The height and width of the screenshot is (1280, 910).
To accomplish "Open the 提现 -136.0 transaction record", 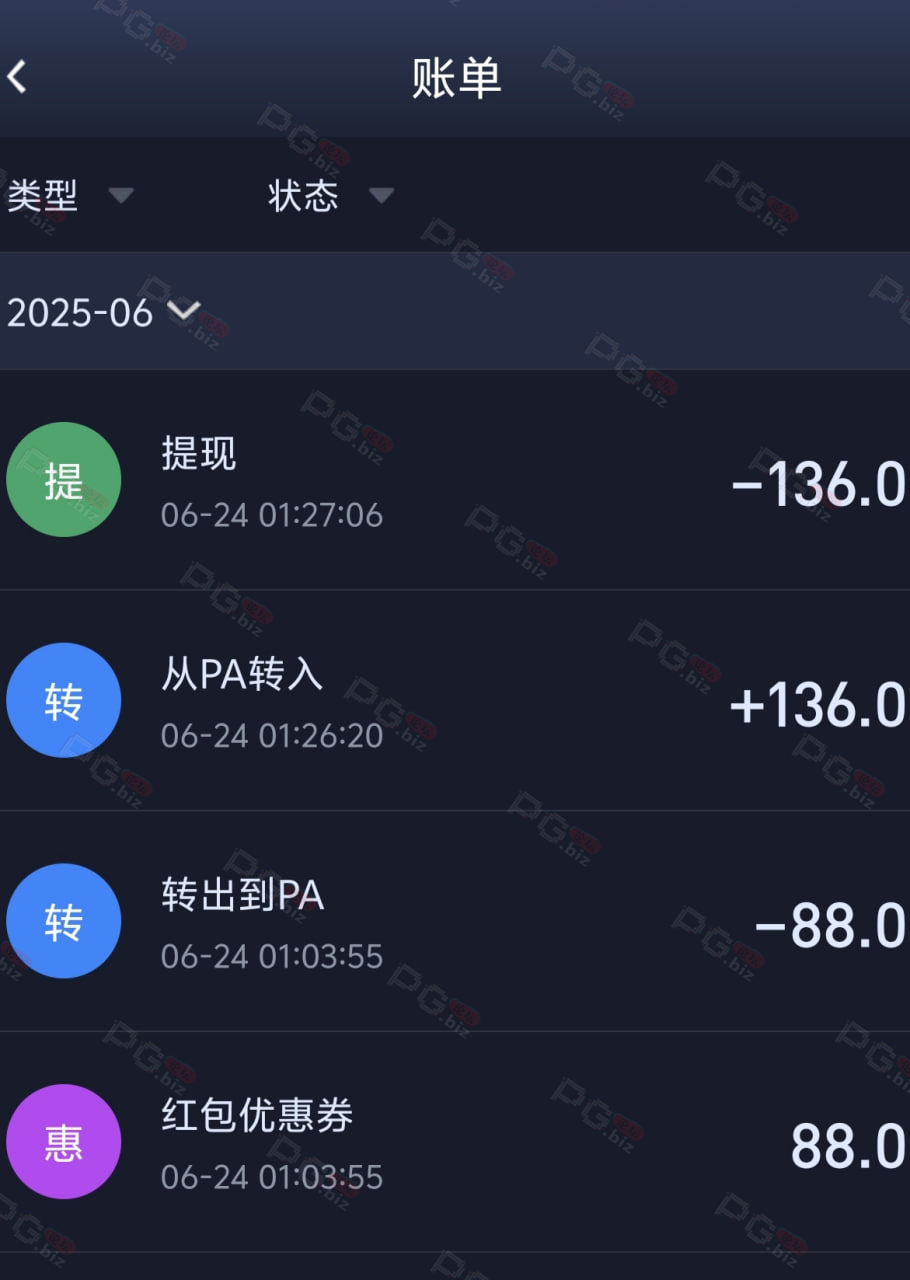I will tap(455, 481).
